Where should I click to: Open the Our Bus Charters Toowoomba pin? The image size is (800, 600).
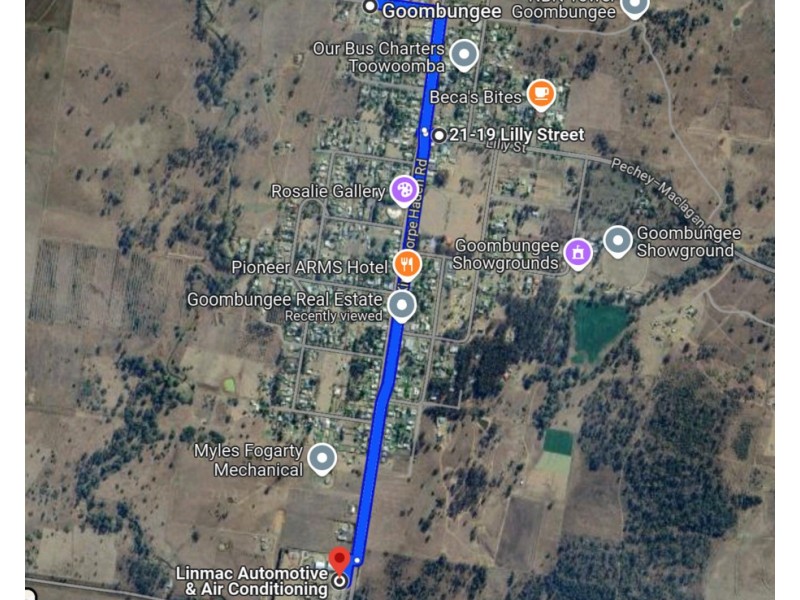click(463, 54)
